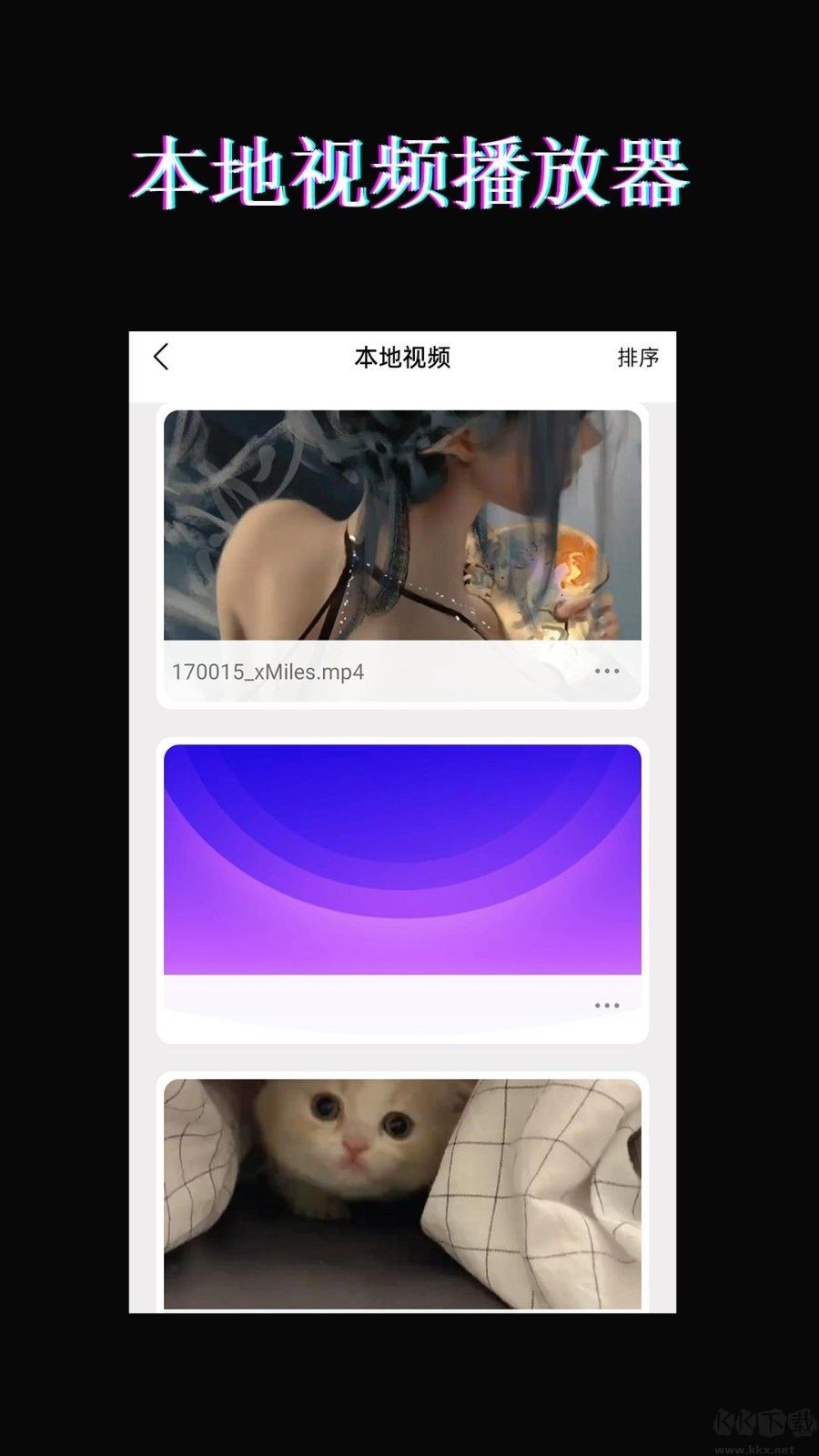Select the back navigation chevron at top left
The height and width of the screenshot is (1456, 819).
162,358
